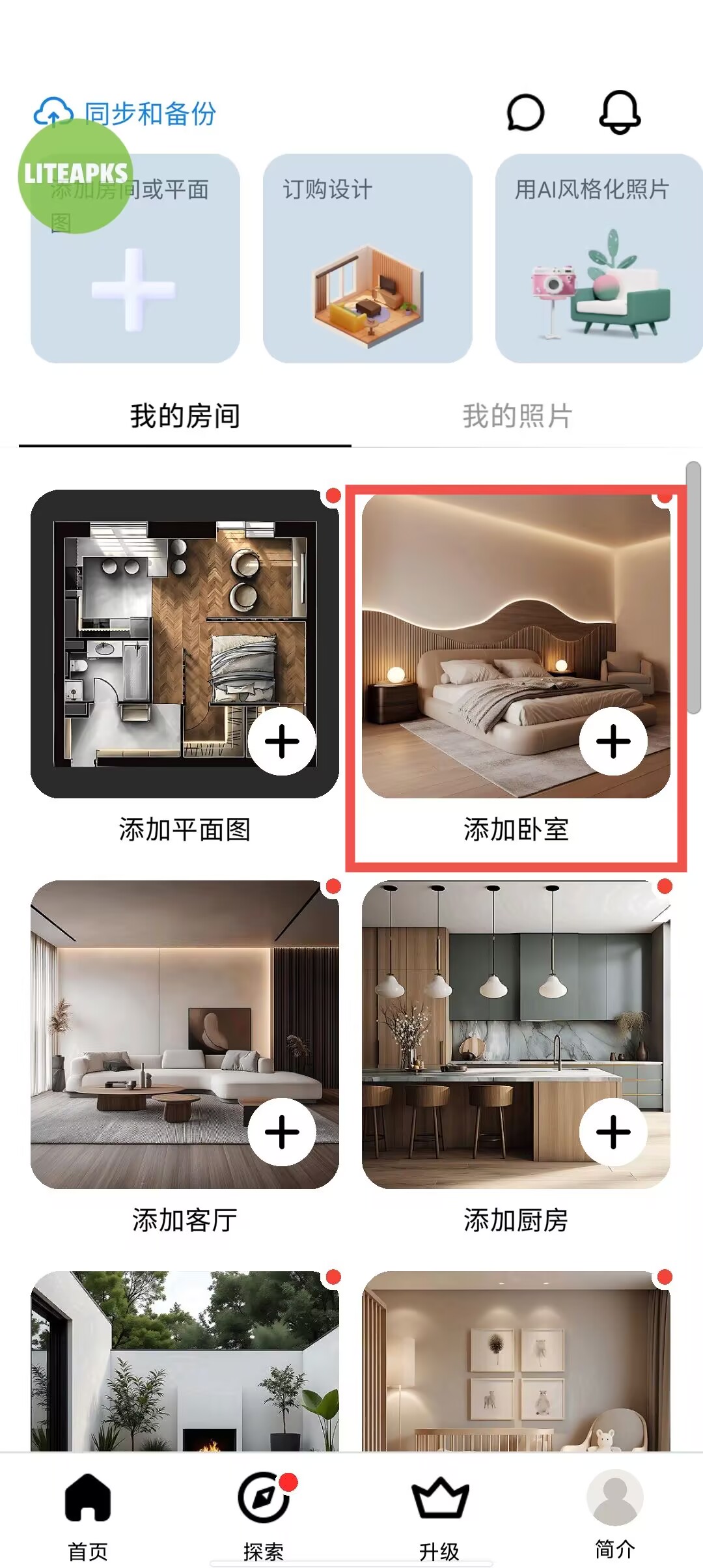Open the nursery room tile with wall art
Screen dimensions: 703x1568
coord(516,1361)
